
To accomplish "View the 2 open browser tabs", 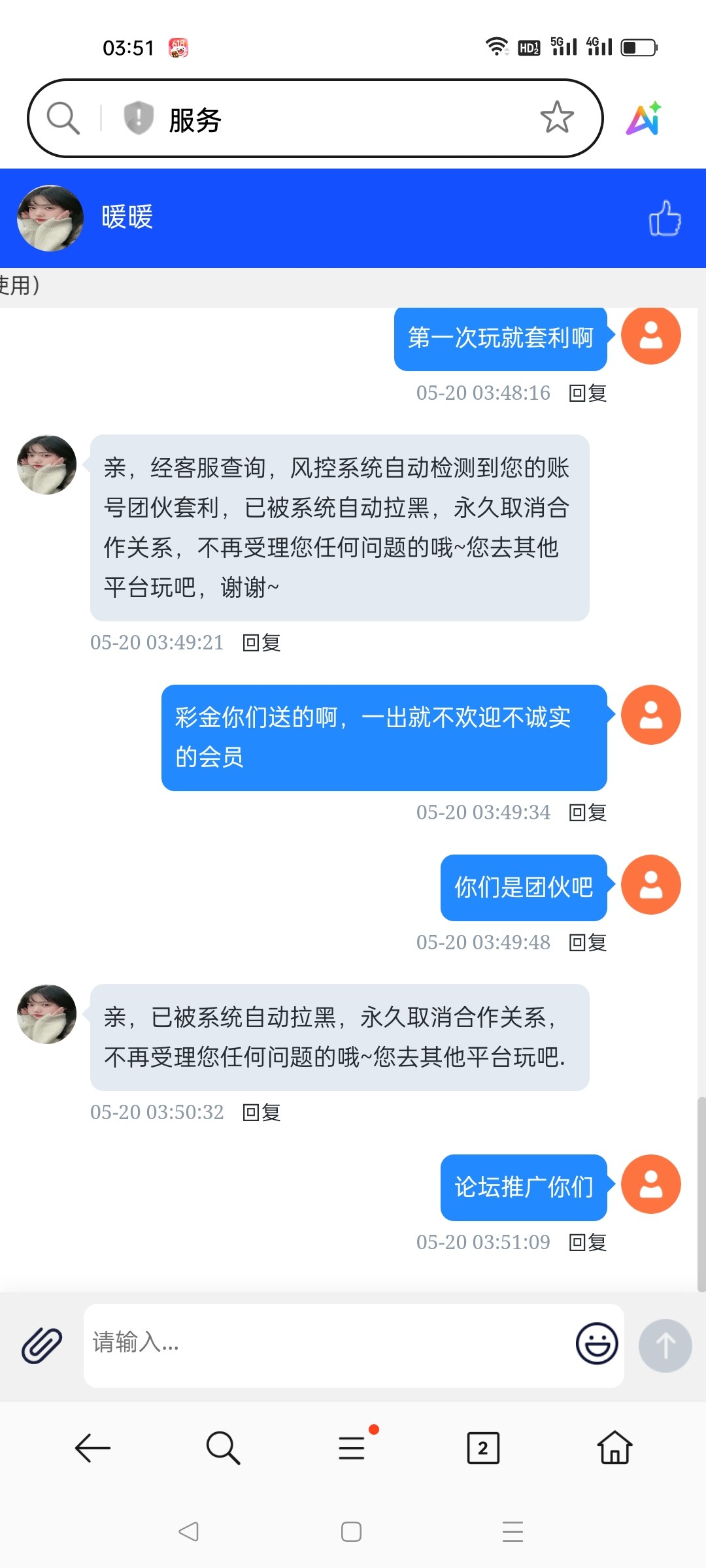I will [x=483, y=1448].
